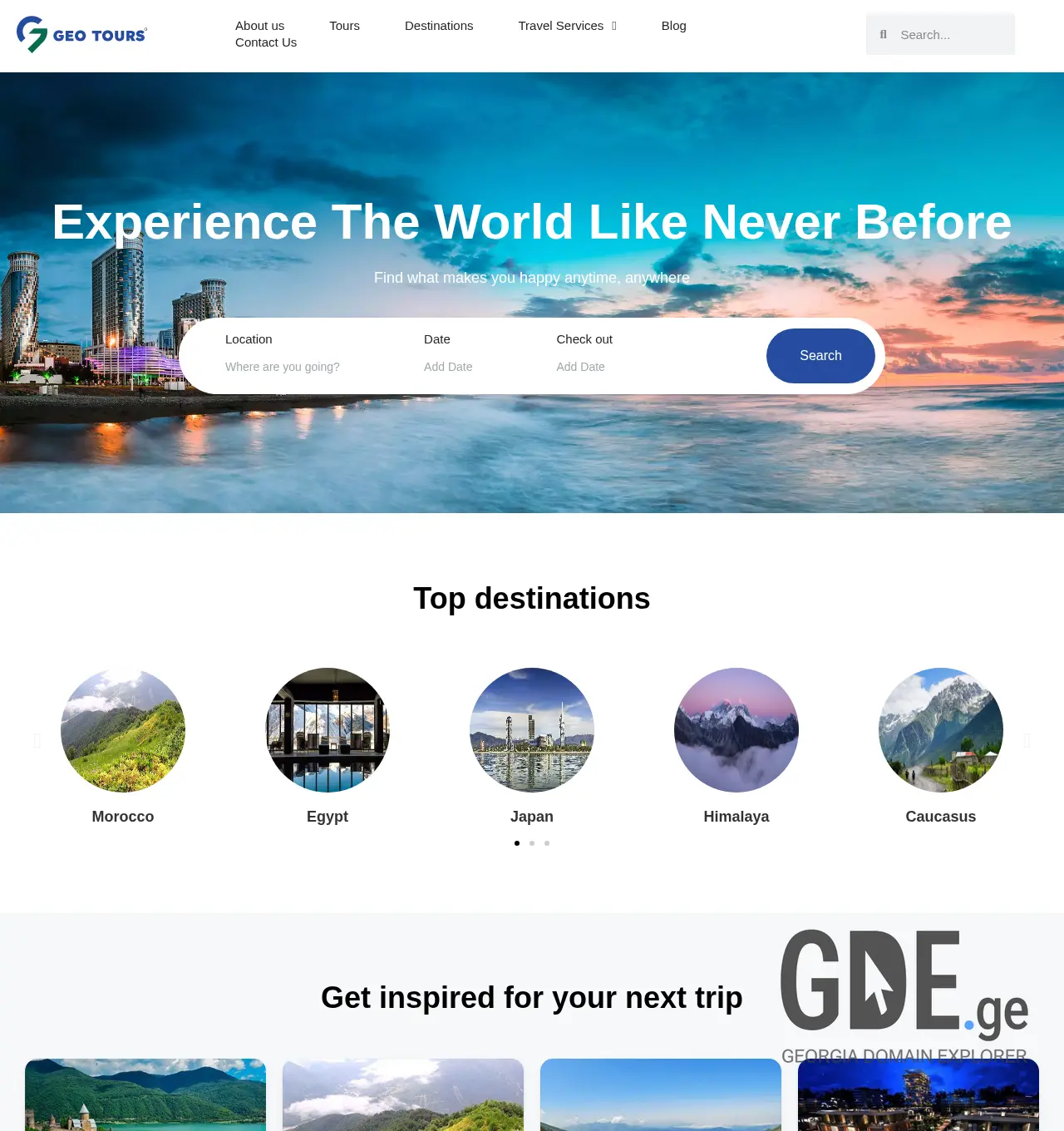Open the Add Date picker under Check out

click(x=581, y=366)
